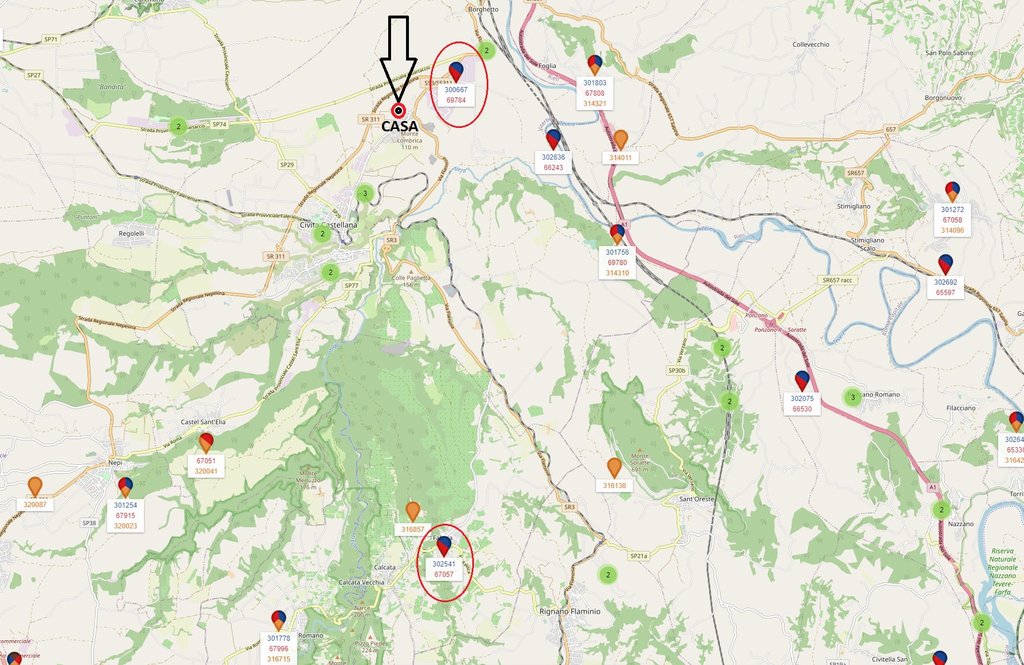The height and width of the screenshot is (665, 1024).
Task: Open the orange marker labeled 316138
Action: [614, 467]
